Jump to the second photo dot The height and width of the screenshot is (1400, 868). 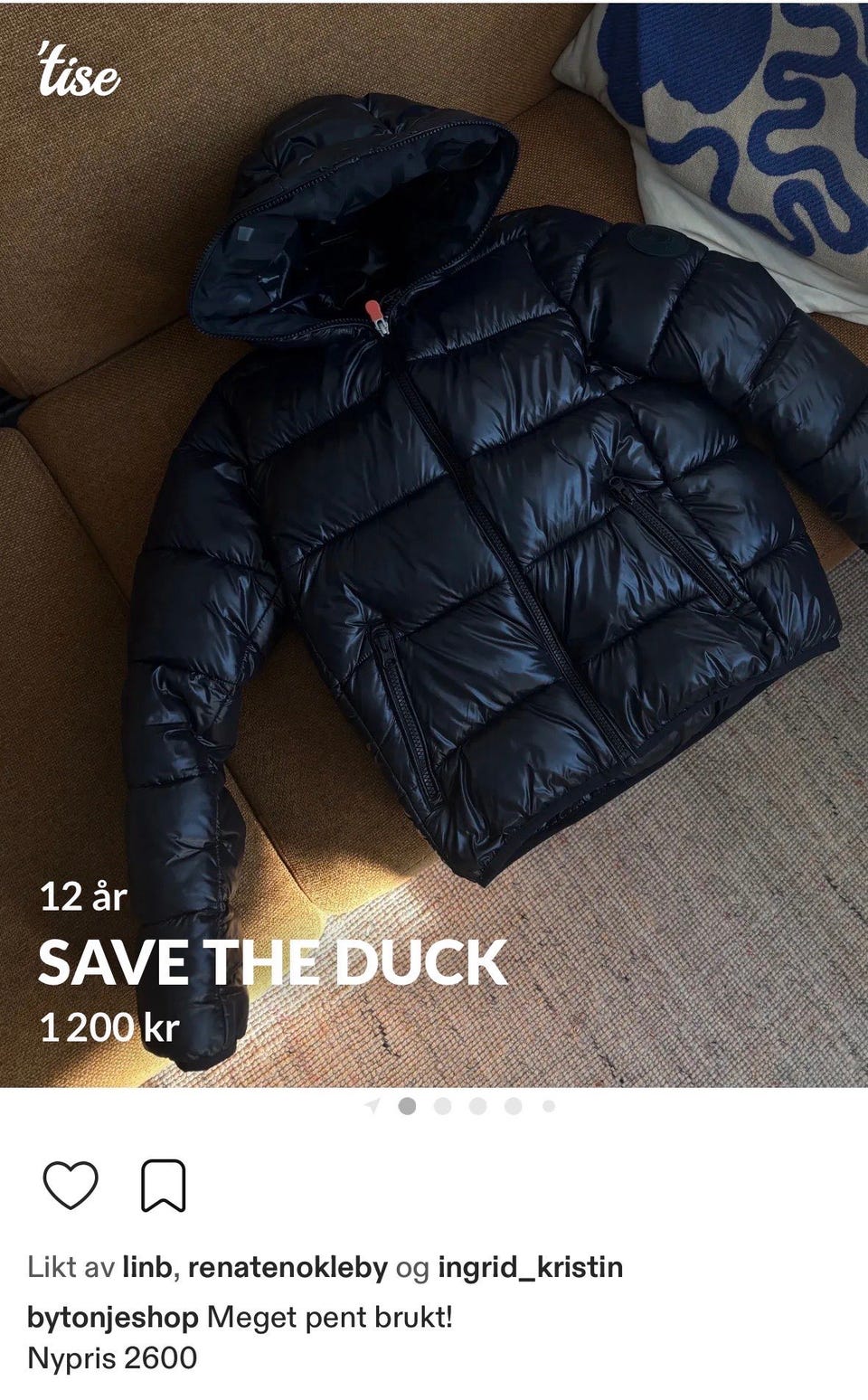click(442, 1106)
